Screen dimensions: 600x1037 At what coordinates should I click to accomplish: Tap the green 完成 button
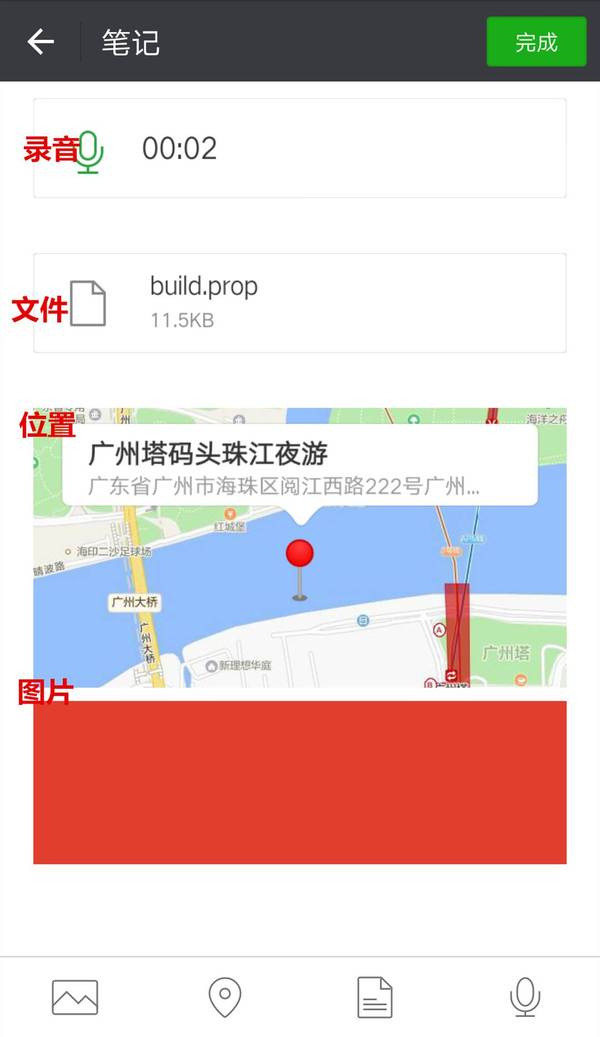click(536, 42)
